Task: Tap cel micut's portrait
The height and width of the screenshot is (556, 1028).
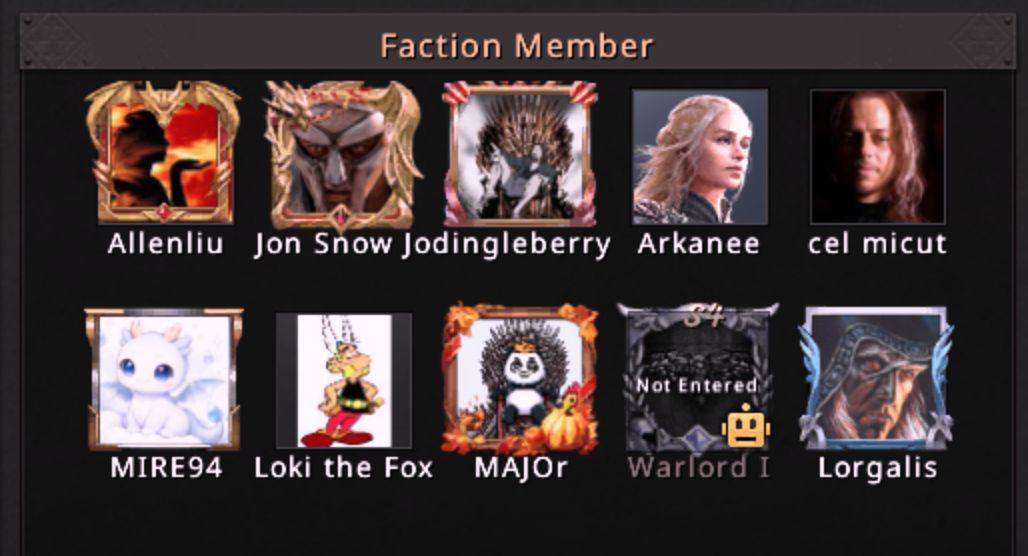Action: pyautogui.click(x=877, y=156)
